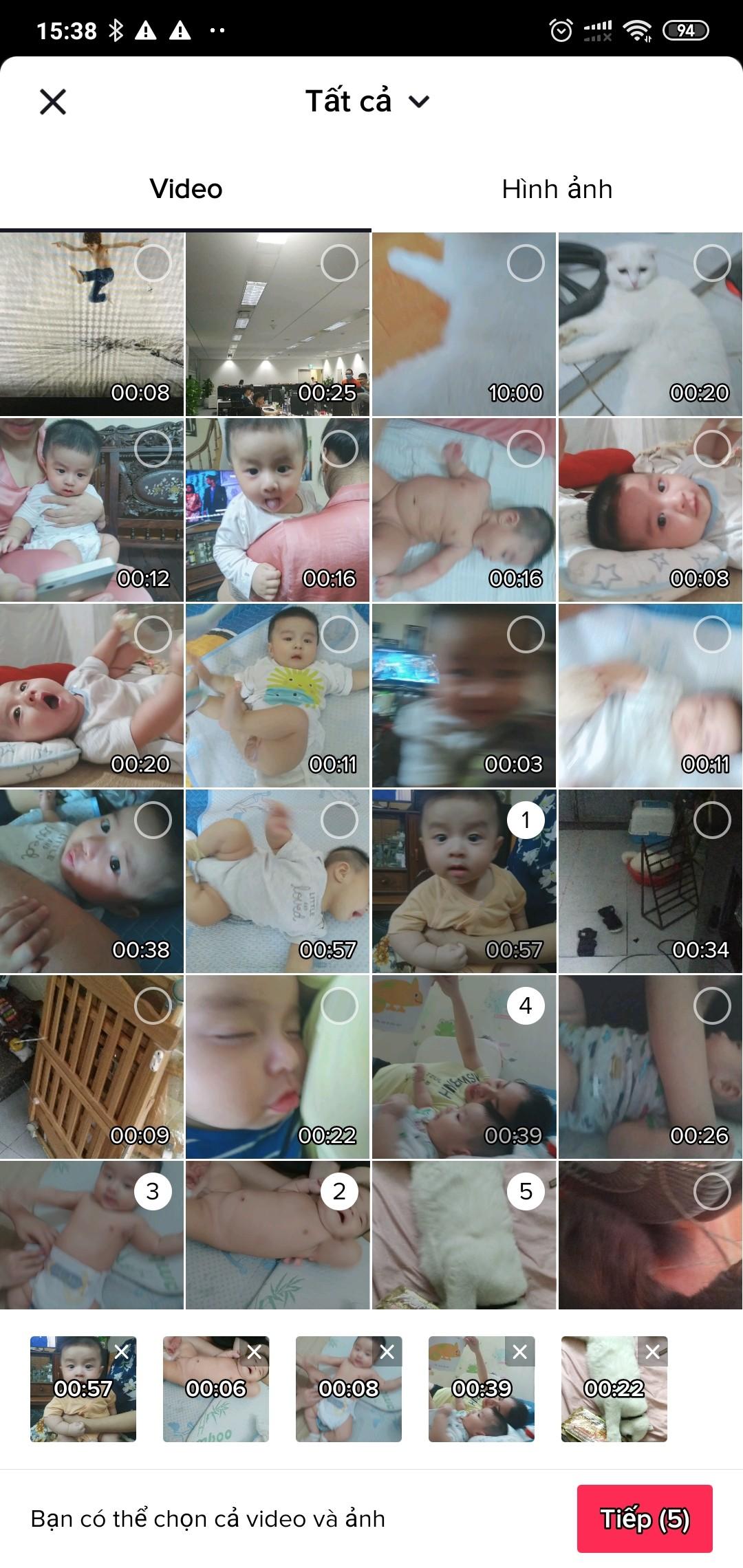Remove the 00:08 clip from the selection tray
The image size is (743, 1568).
point(387,1352)
